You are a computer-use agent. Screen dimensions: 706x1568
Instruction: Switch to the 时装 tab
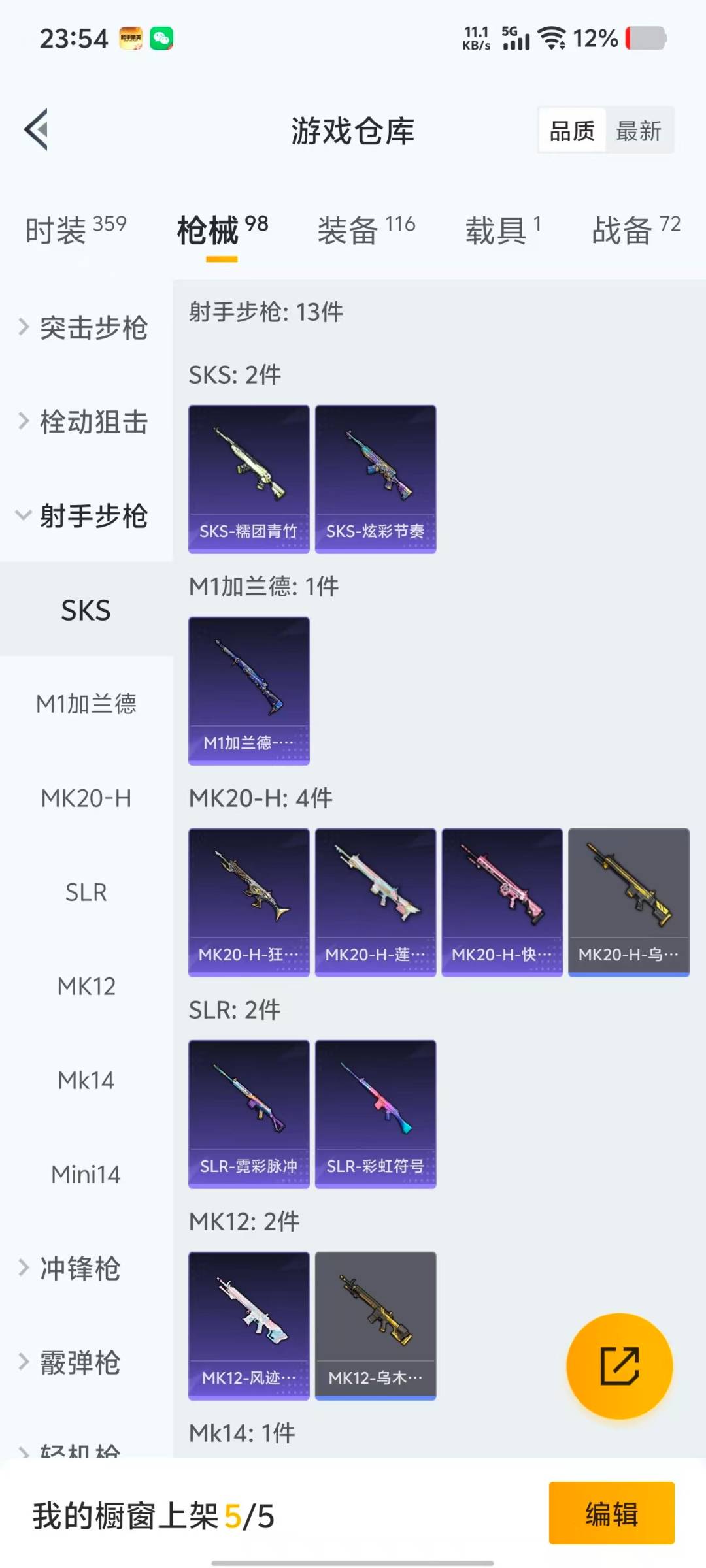tap(75, 230)
